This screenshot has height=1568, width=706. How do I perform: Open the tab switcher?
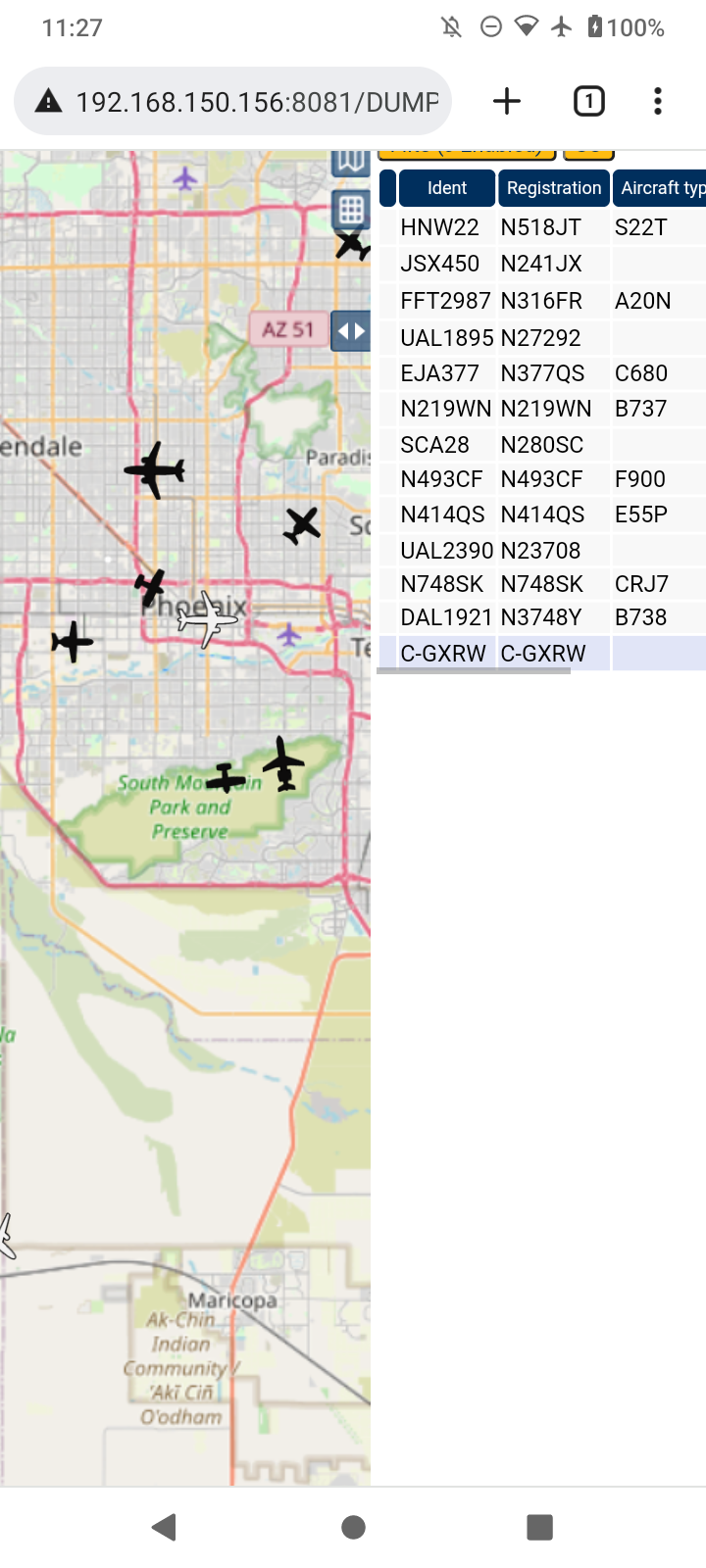pyautogui.click(x=588, y=101)
